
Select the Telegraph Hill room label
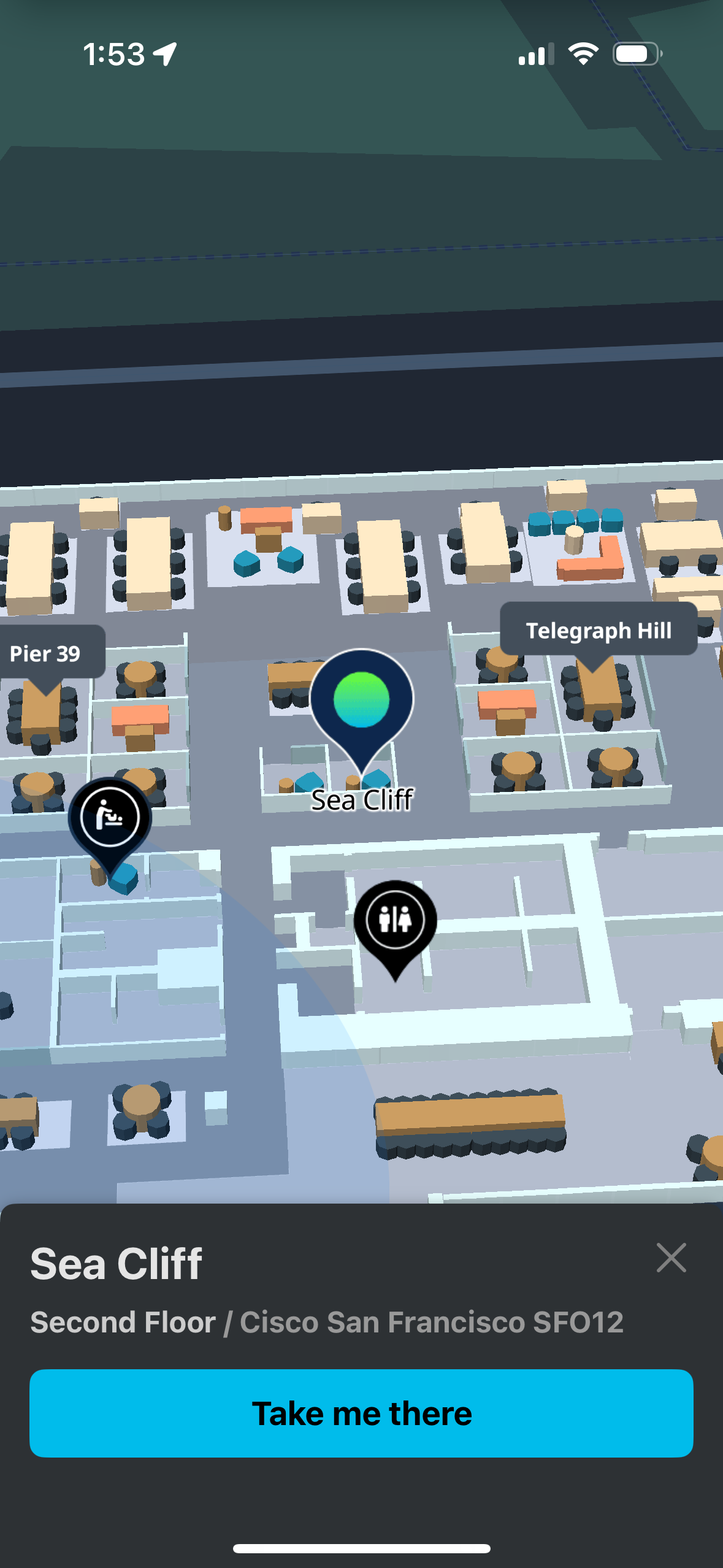pyautogui.click(x=599, y=630)
